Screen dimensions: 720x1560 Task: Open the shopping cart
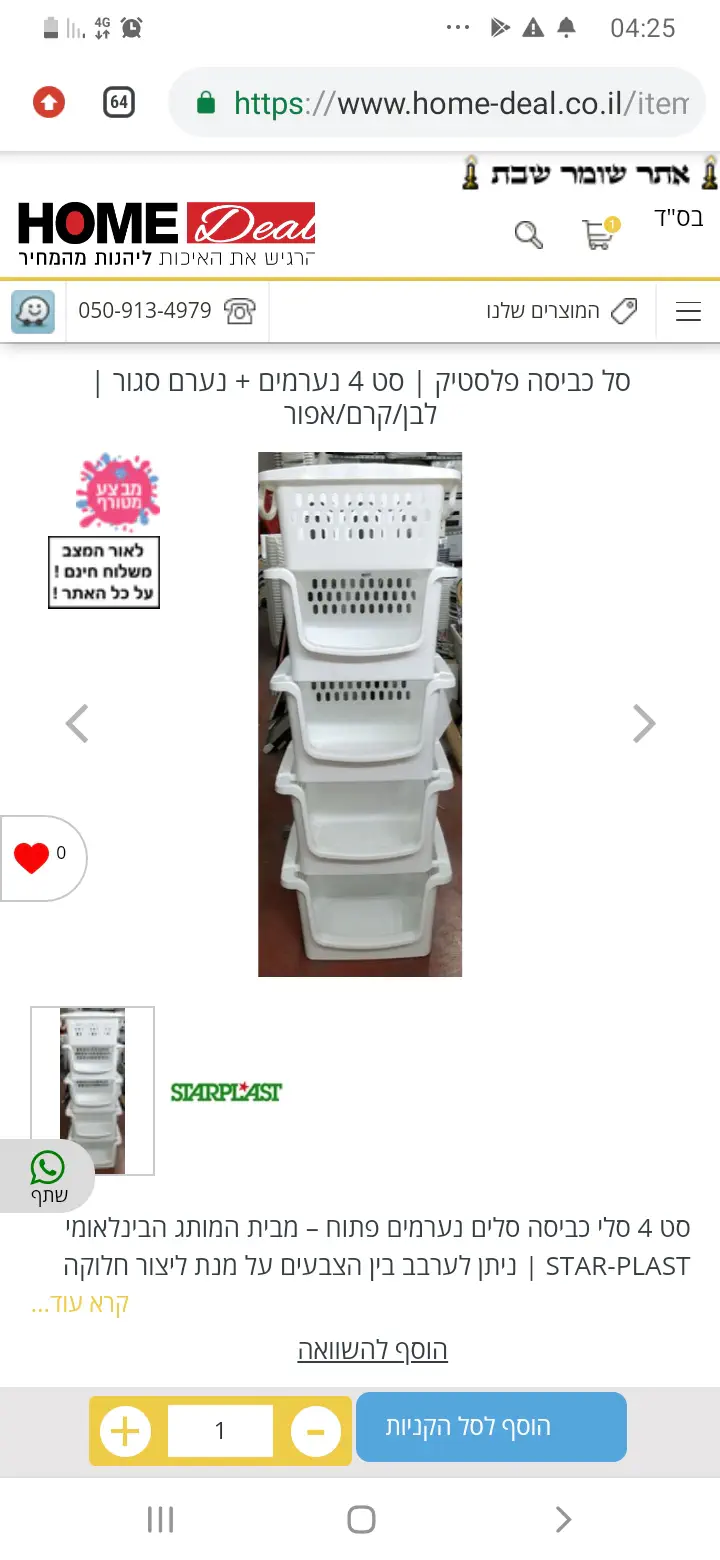(598, 234)
